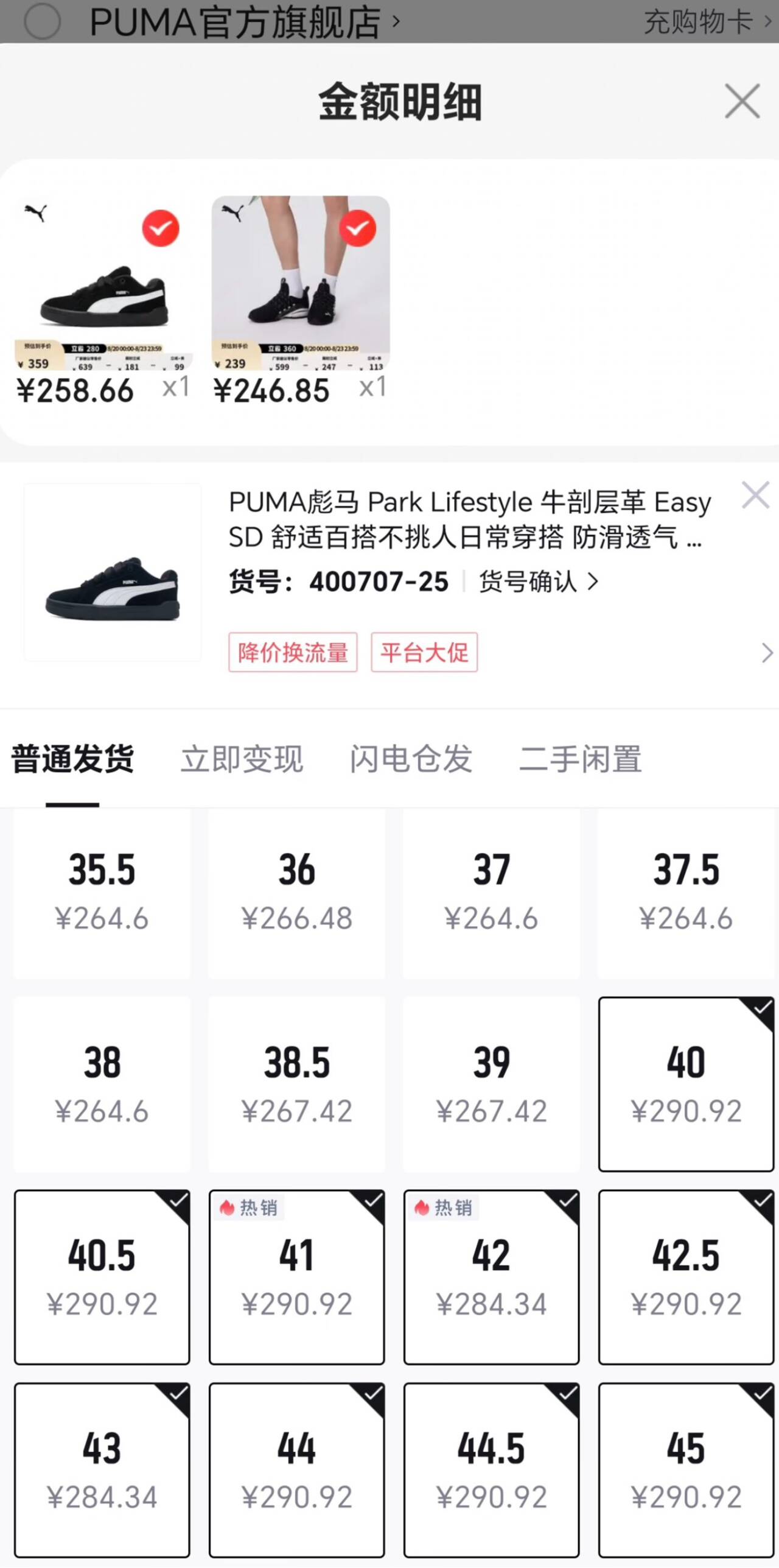Dismiss the PUMA Park Lifestyle product card
Image resolution: width=779 pixels, height=1568 pixels.
click(755, 495)
